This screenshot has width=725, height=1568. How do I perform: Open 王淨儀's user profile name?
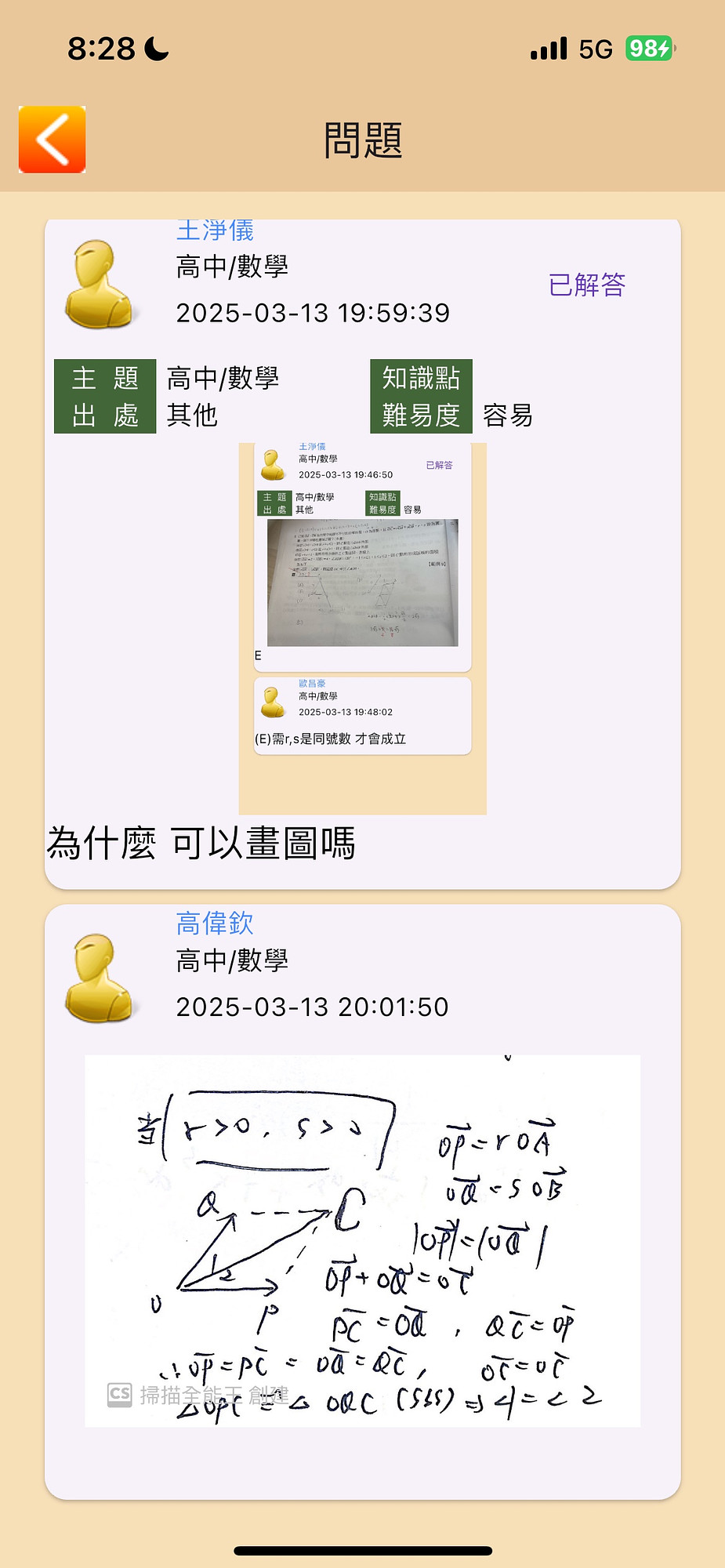coord(215,230)
